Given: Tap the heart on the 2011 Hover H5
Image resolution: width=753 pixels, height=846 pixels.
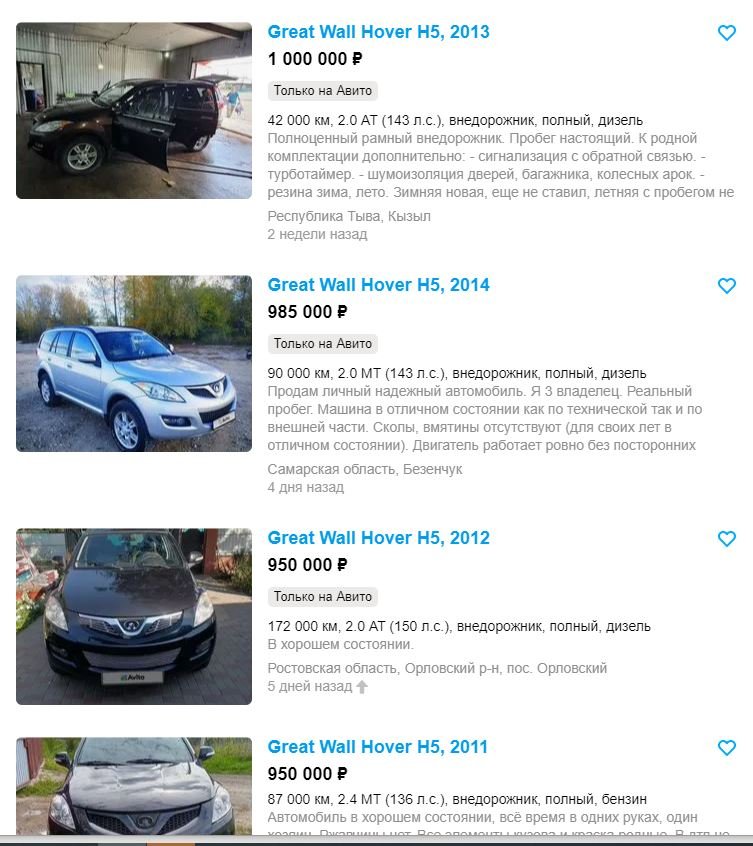Looking at the screenshot, I should [727, 748].
